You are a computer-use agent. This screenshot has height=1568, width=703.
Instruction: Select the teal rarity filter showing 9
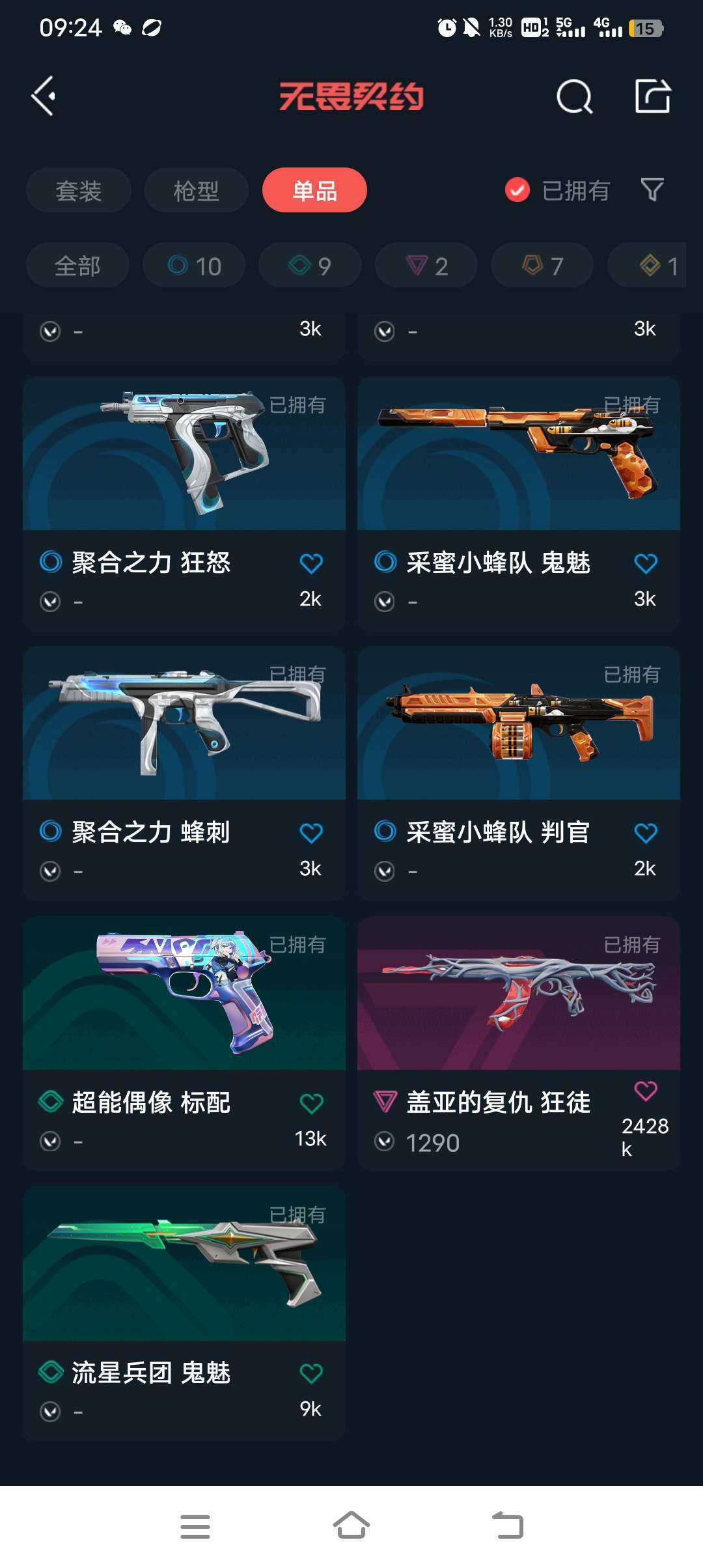(x=309, y=265)
